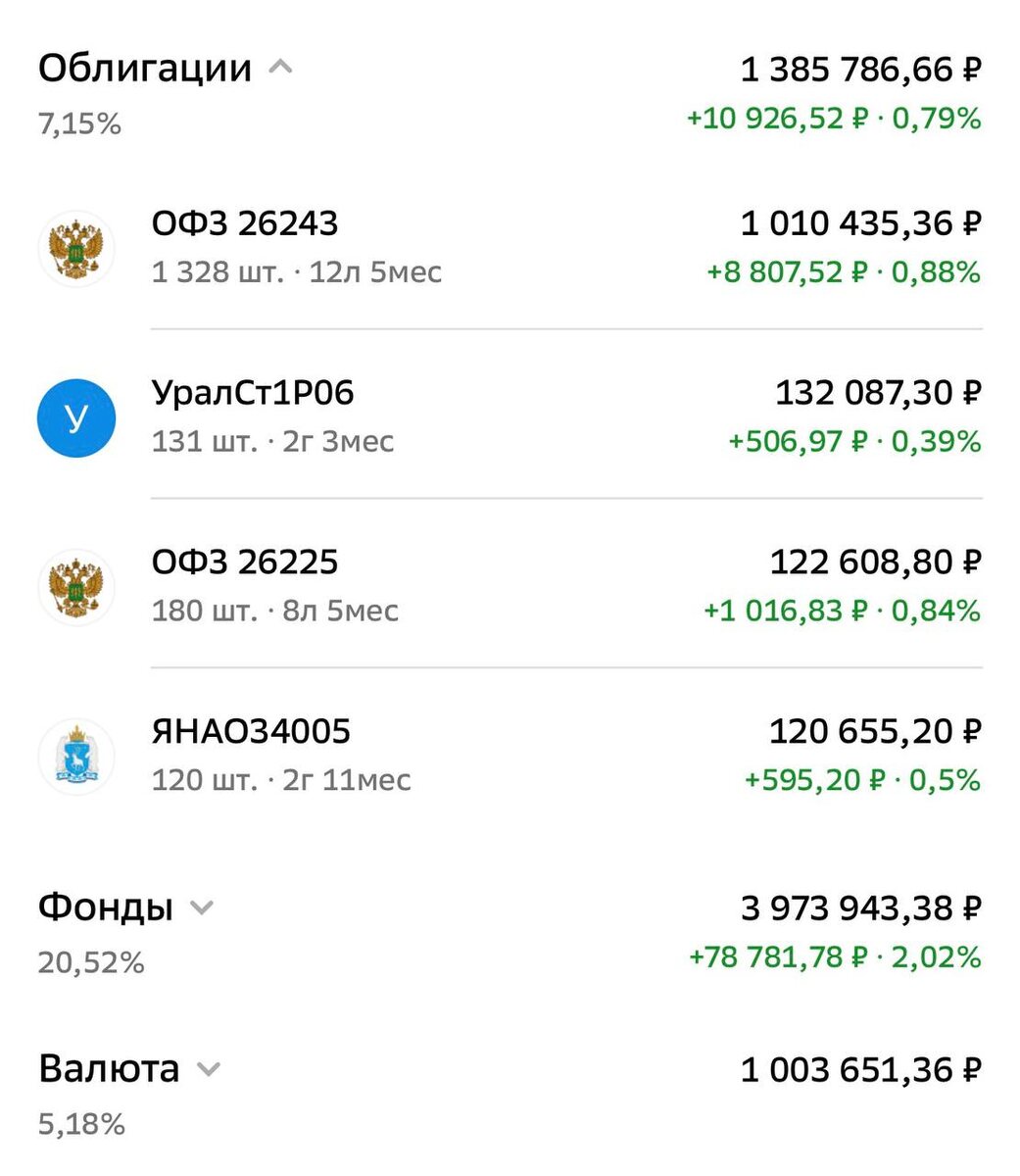Click the blue УралСт1Р06 logo
The width and height of the screenshot is (1020, 1176).
click(75, 417)
